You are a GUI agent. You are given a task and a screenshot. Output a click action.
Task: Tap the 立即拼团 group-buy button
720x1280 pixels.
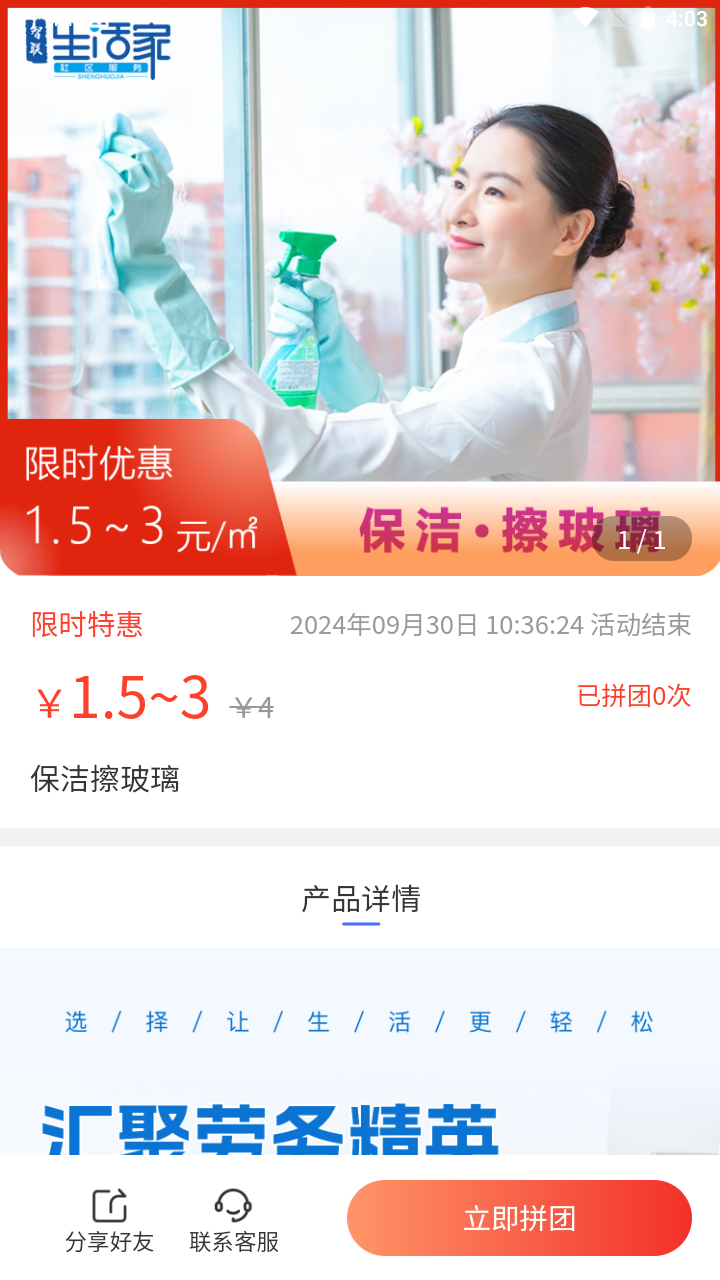tap(519, 1217)
